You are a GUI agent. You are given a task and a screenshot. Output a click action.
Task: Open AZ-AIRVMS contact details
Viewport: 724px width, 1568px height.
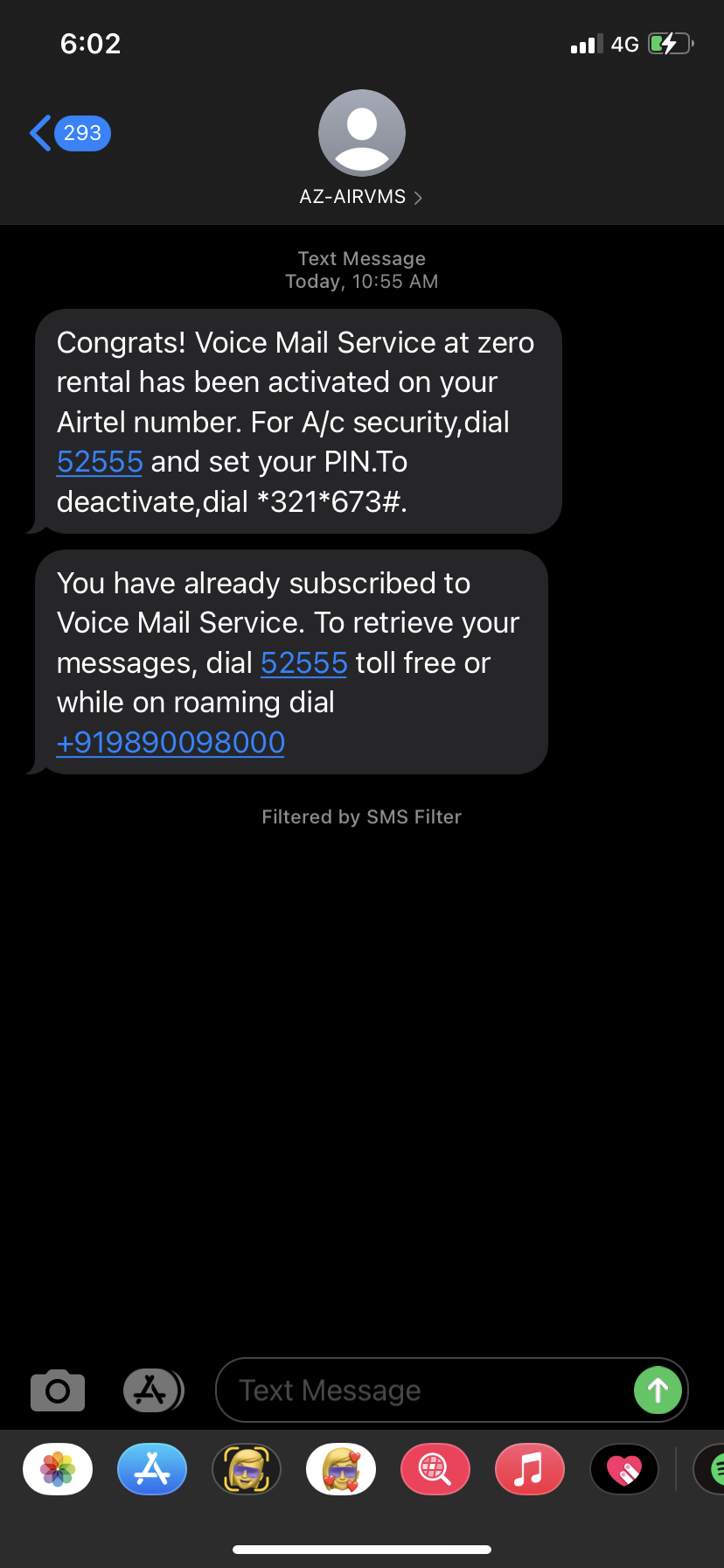[x=361, y=196]
